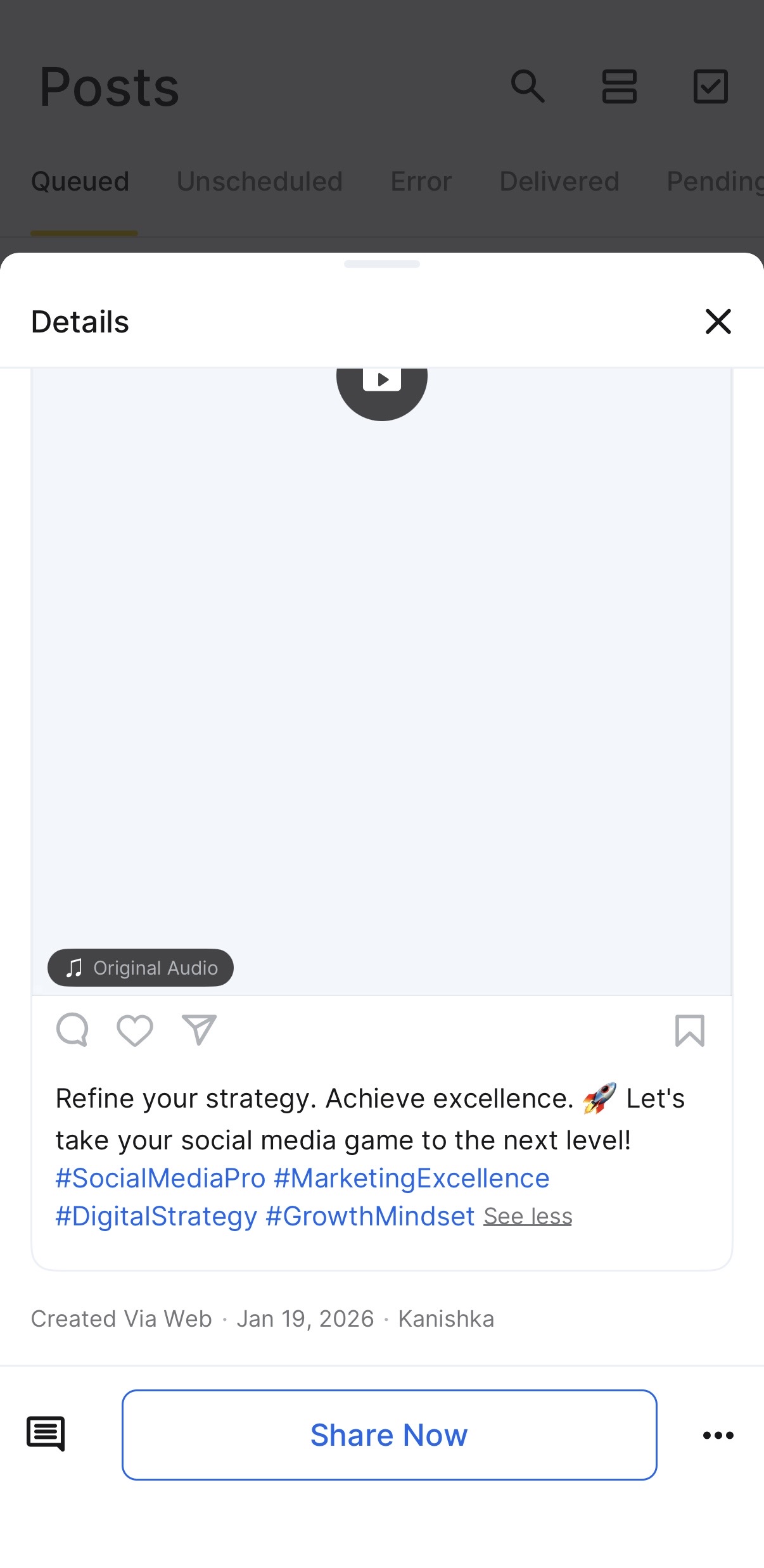The width and height of the screenshot is (764, 1568).
Task: Close the Details sheet
Action: tap(718, 322)
